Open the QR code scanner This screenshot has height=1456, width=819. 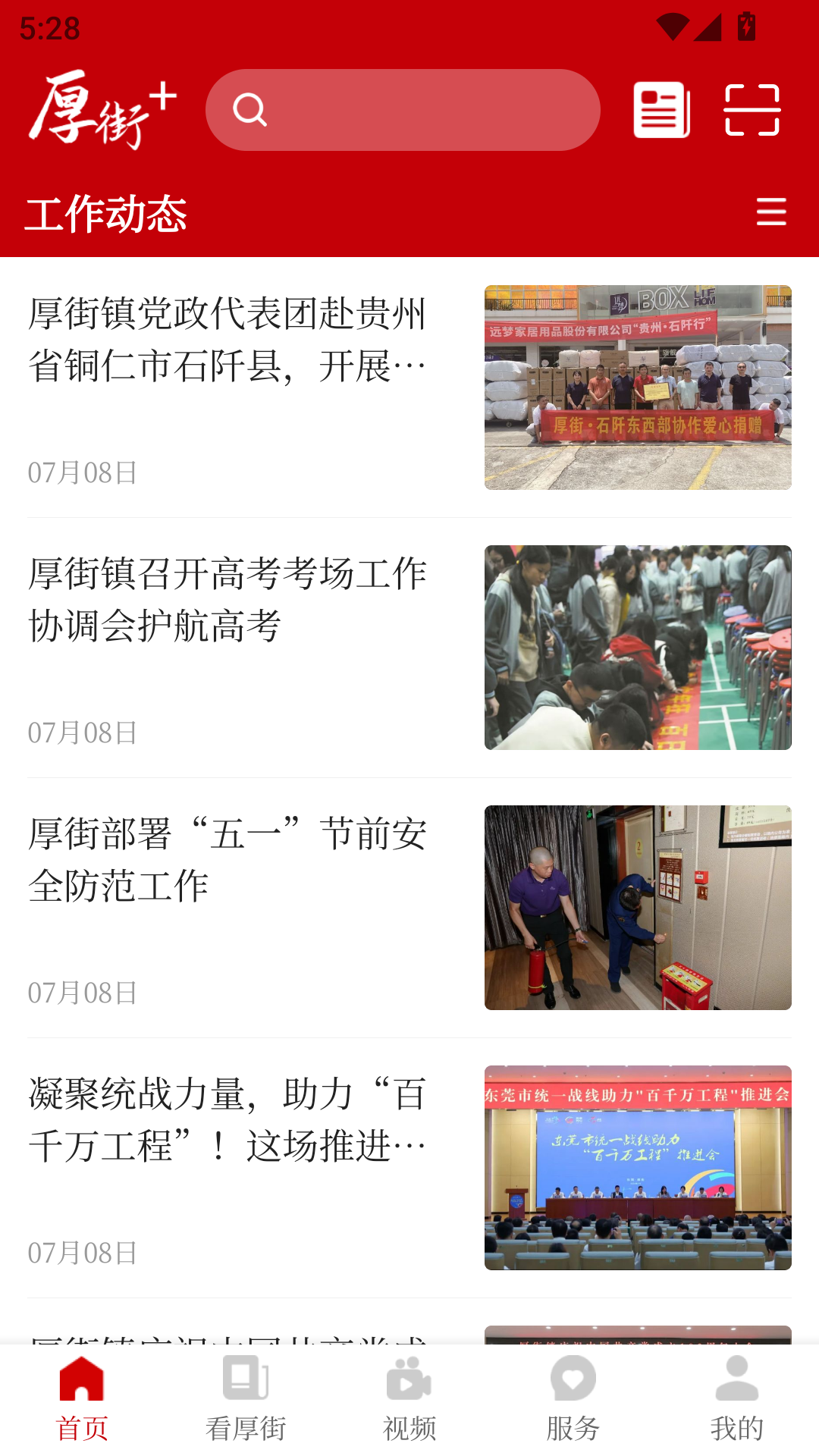pyautogui.click(x=752, y=110)
